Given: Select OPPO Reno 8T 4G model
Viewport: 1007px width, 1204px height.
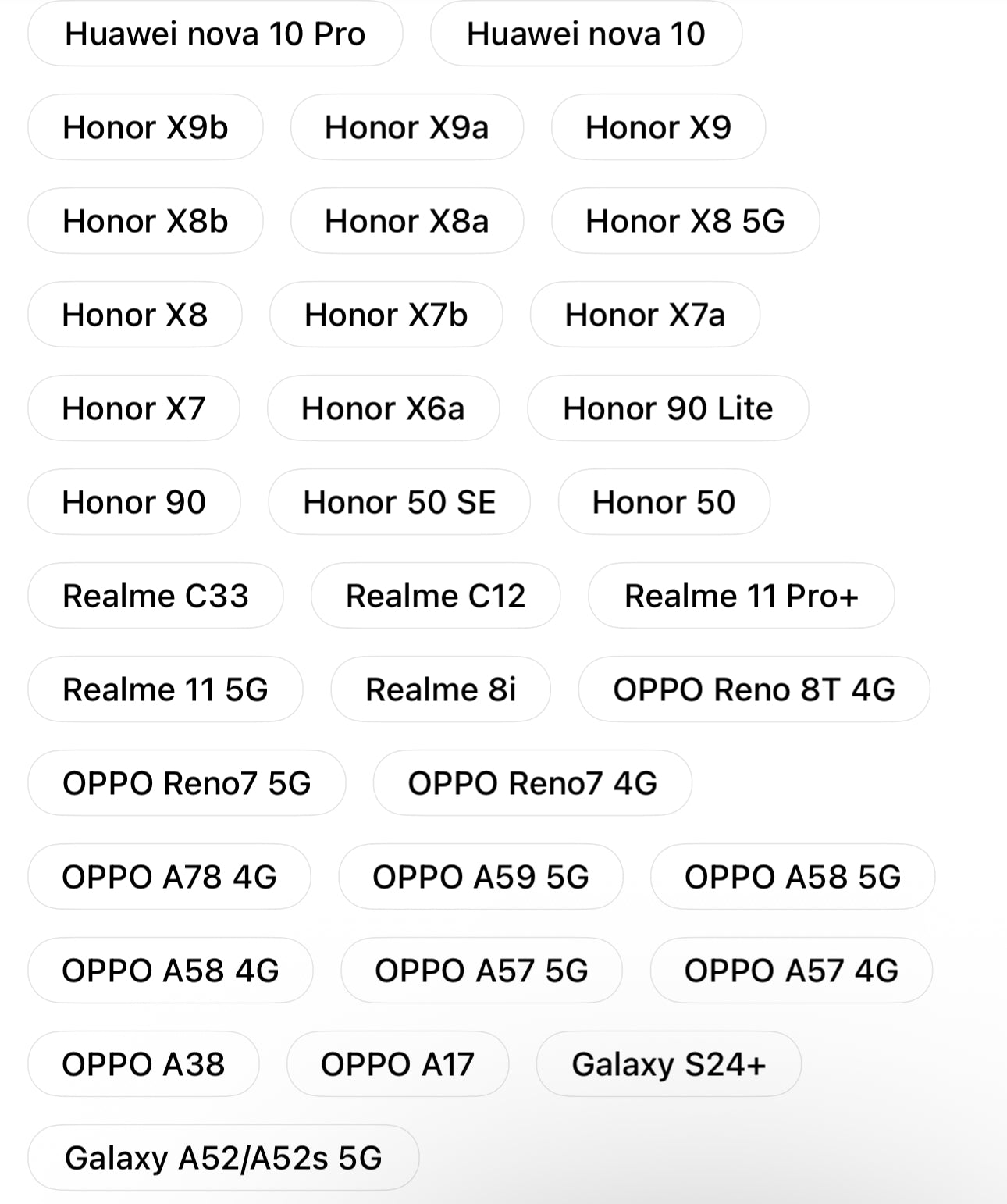Looking at the screenshot, I should (753, 689).
